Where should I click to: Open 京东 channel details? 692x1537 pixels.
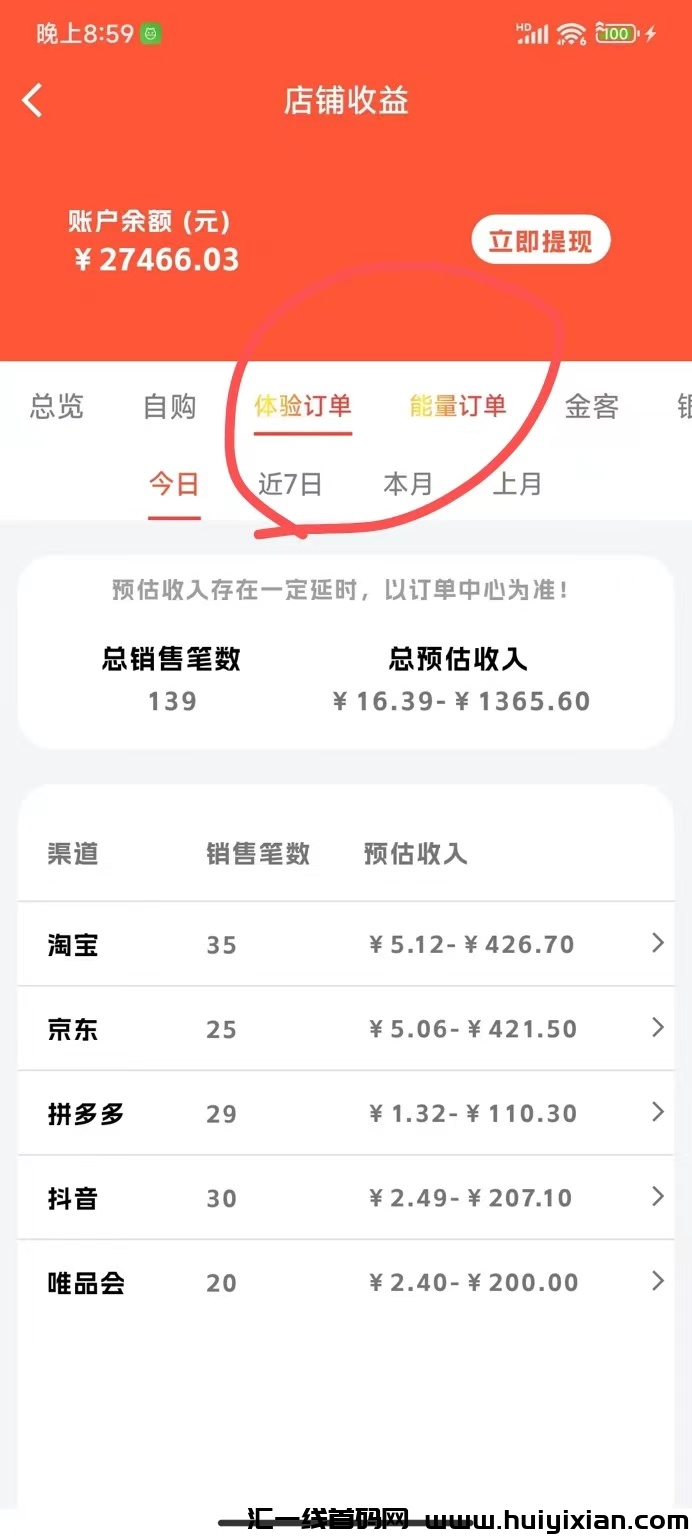click(x=345, y=1029)
